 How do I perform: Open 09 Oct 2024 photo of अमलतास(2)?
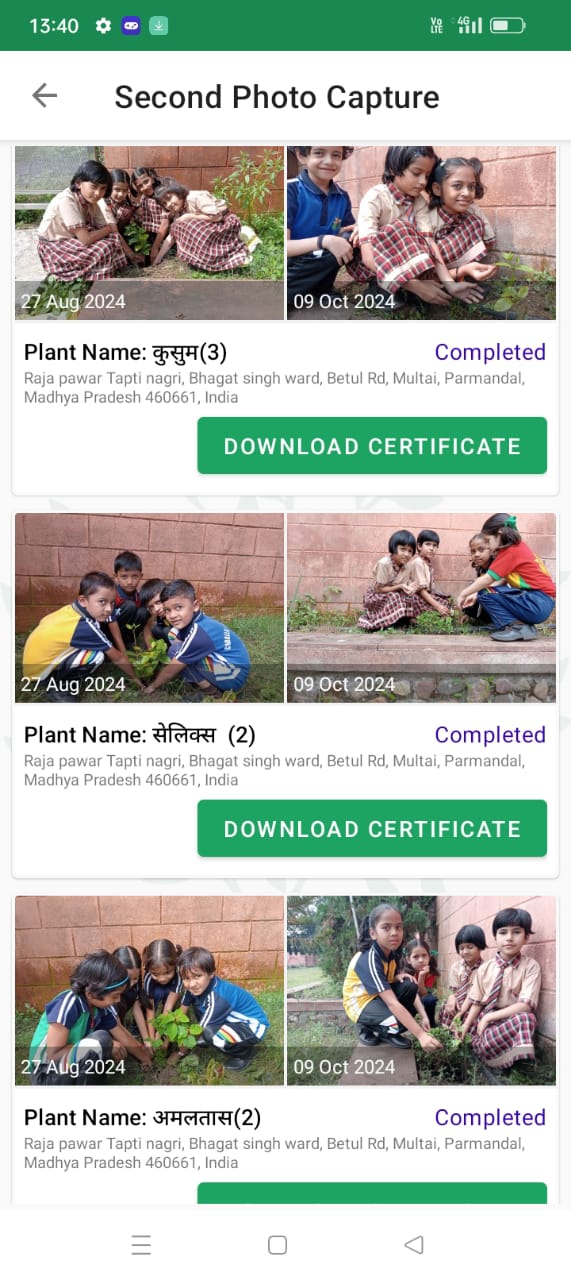point(421,991)
